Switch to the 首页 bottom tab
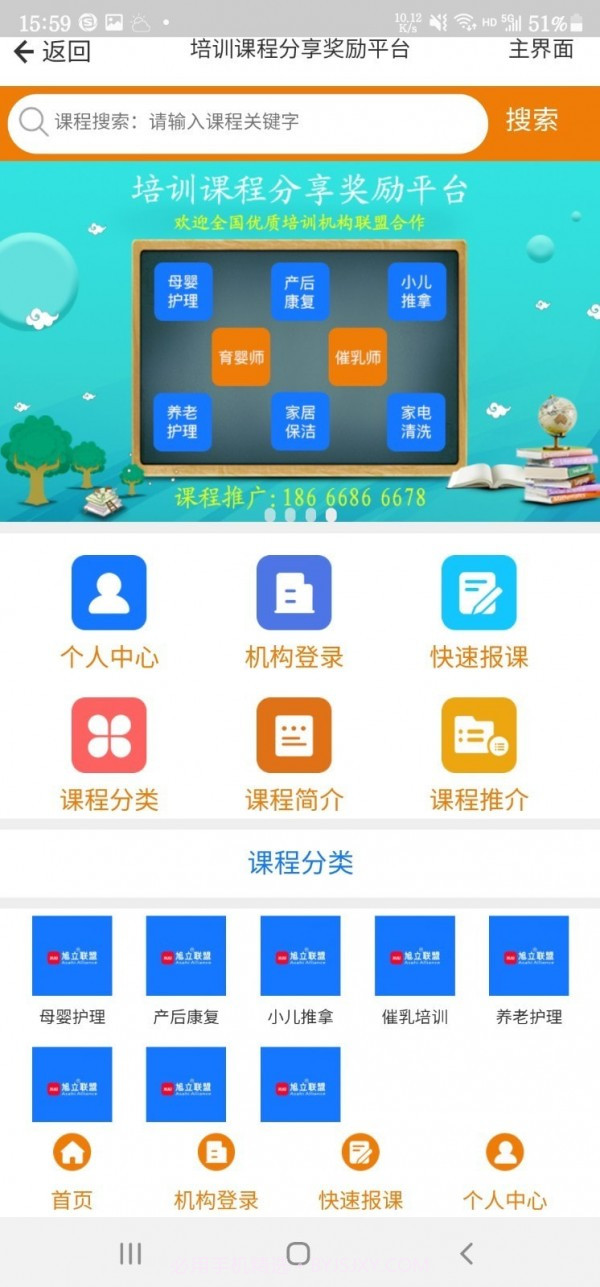Screen dimensions: 600x1287 pyautogui.click(x=72, y=1170)
